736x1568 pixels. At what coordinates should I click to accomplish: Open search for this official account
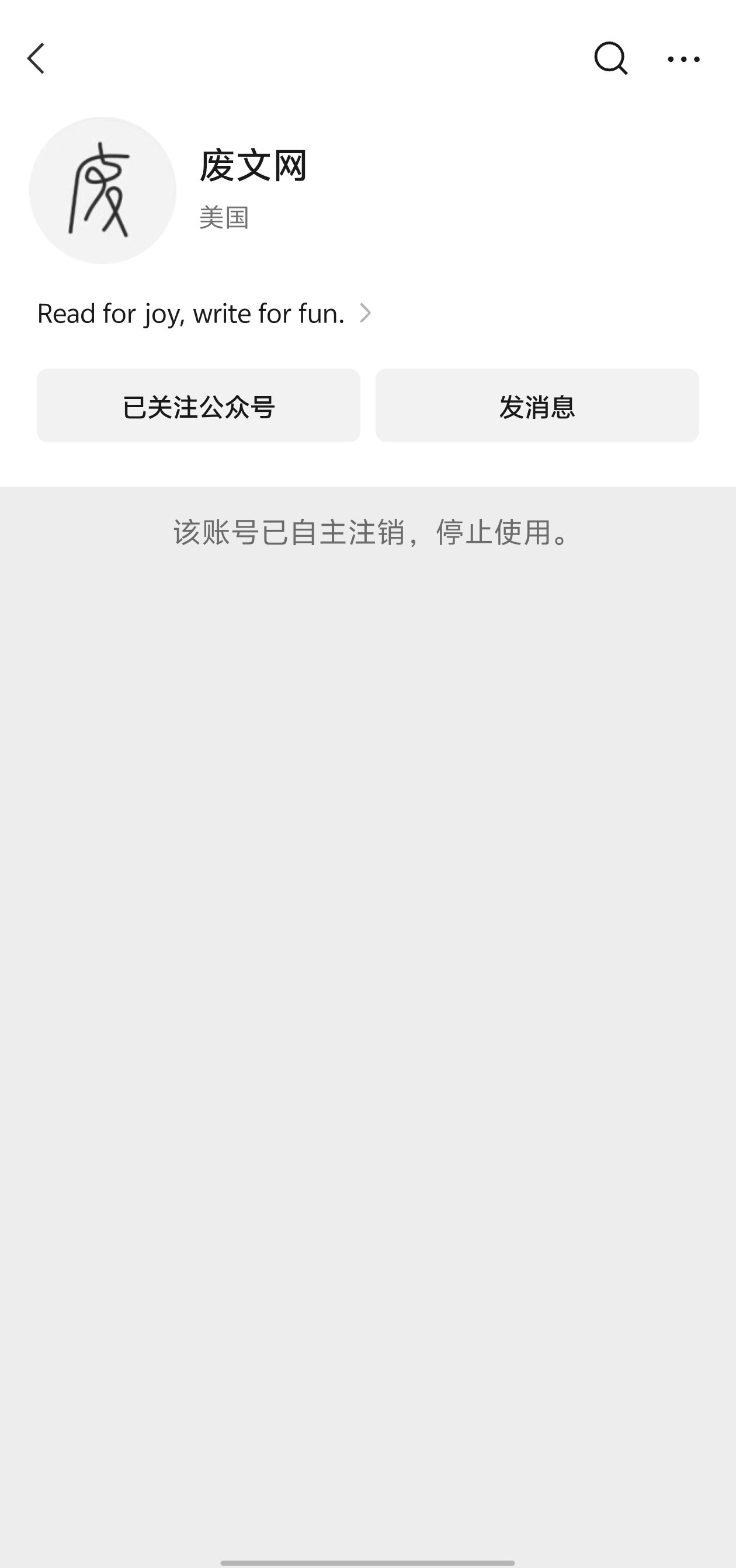click(610, 58)
